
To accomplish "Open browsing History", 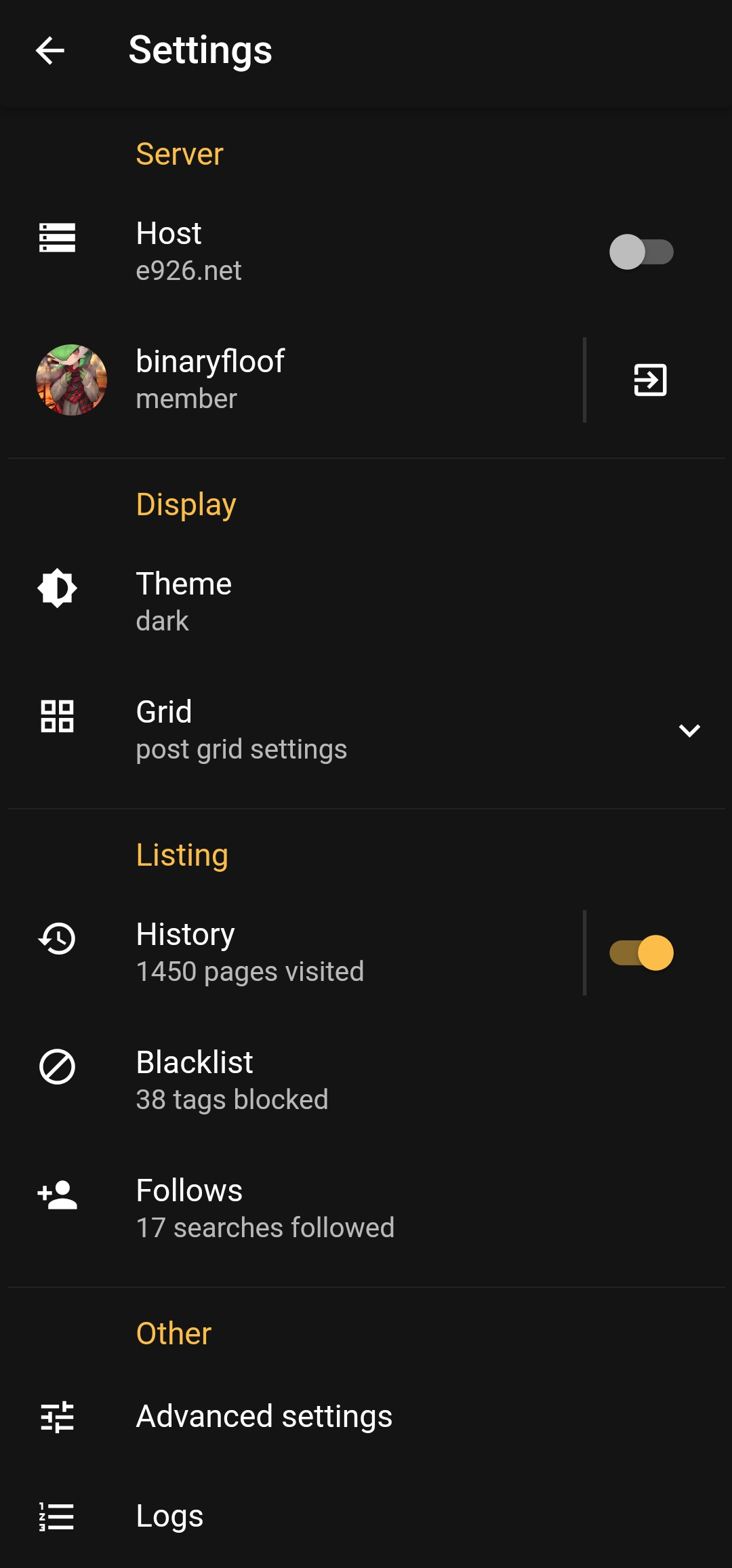I will coord(250,952).
